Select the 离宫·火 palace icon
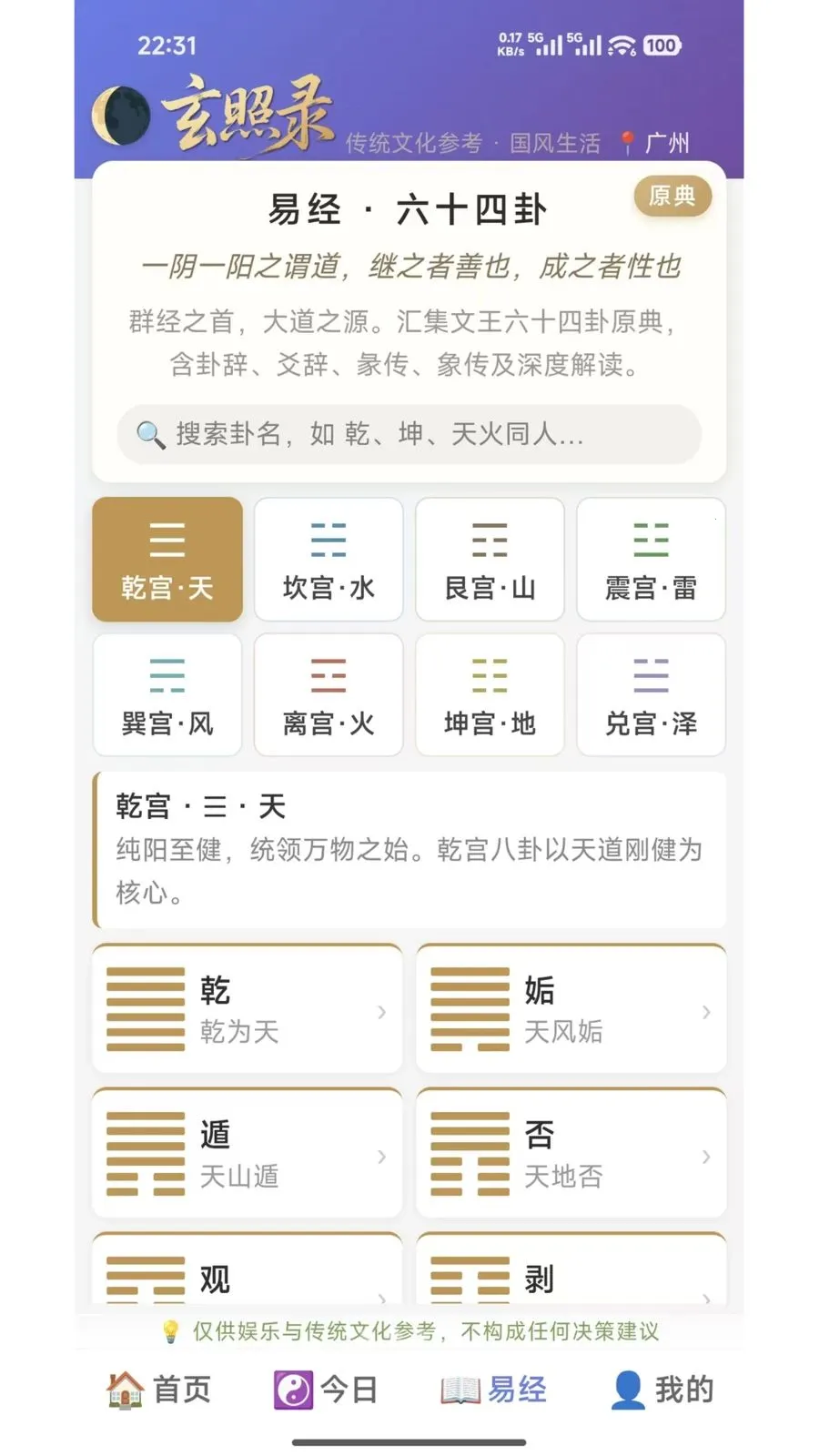Image resolution: width=819 pixels, height=1456 pixels. [329, 694]
